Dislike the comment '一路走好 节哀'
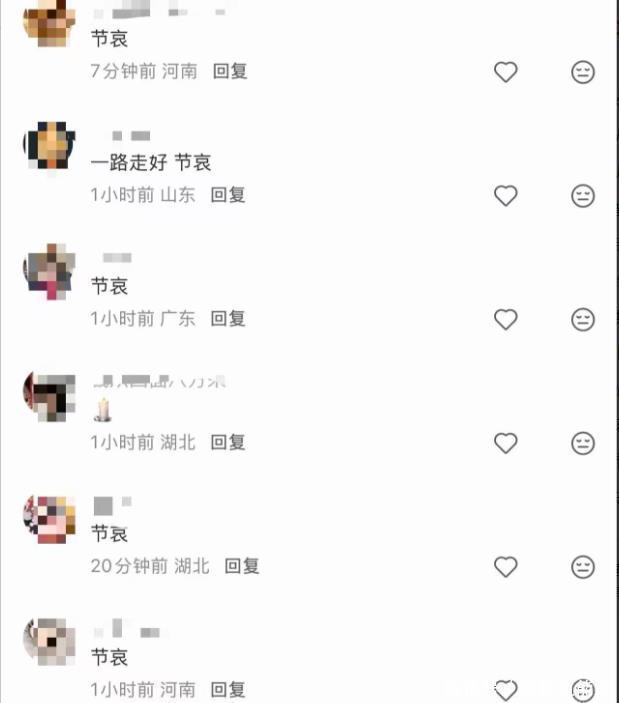The image size is (619, 703). pyautogui.click(x=583, y=196)
